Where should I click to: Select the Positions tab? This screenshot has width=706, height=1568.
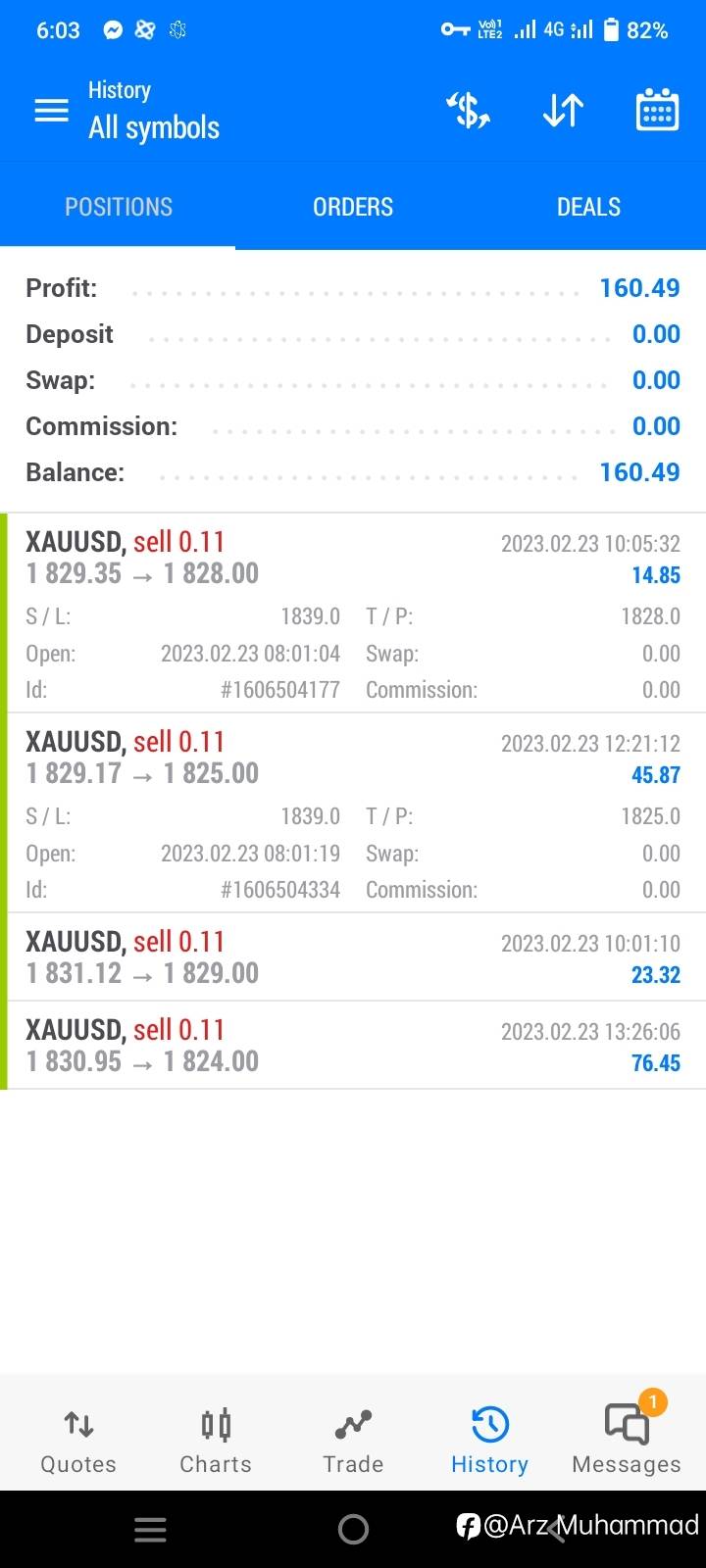click(118, 207)
